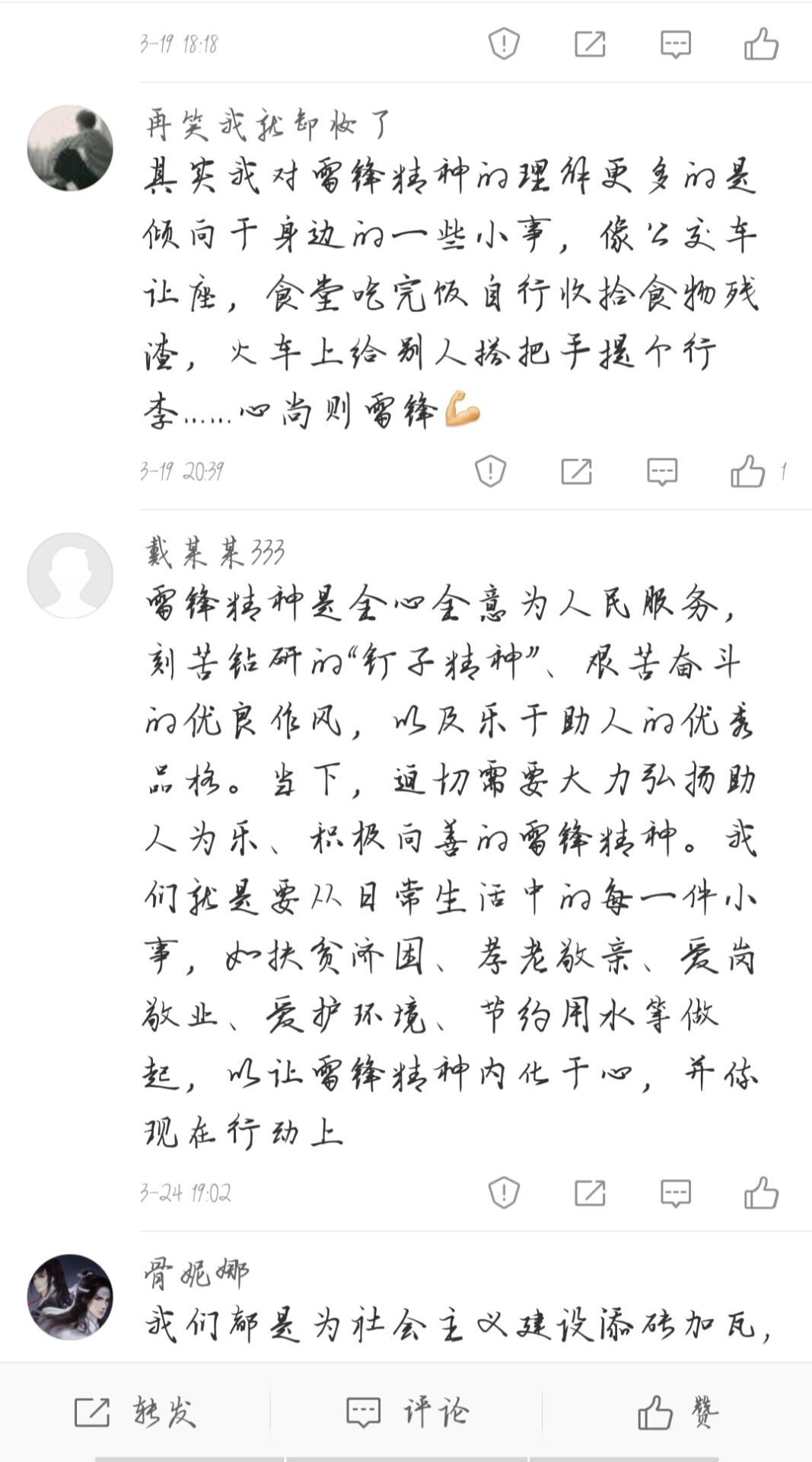The width and height of the screenshot is (812, 1462).
Task: Like 再笑我就卸妆了's comment
Action: pos(748,471)
